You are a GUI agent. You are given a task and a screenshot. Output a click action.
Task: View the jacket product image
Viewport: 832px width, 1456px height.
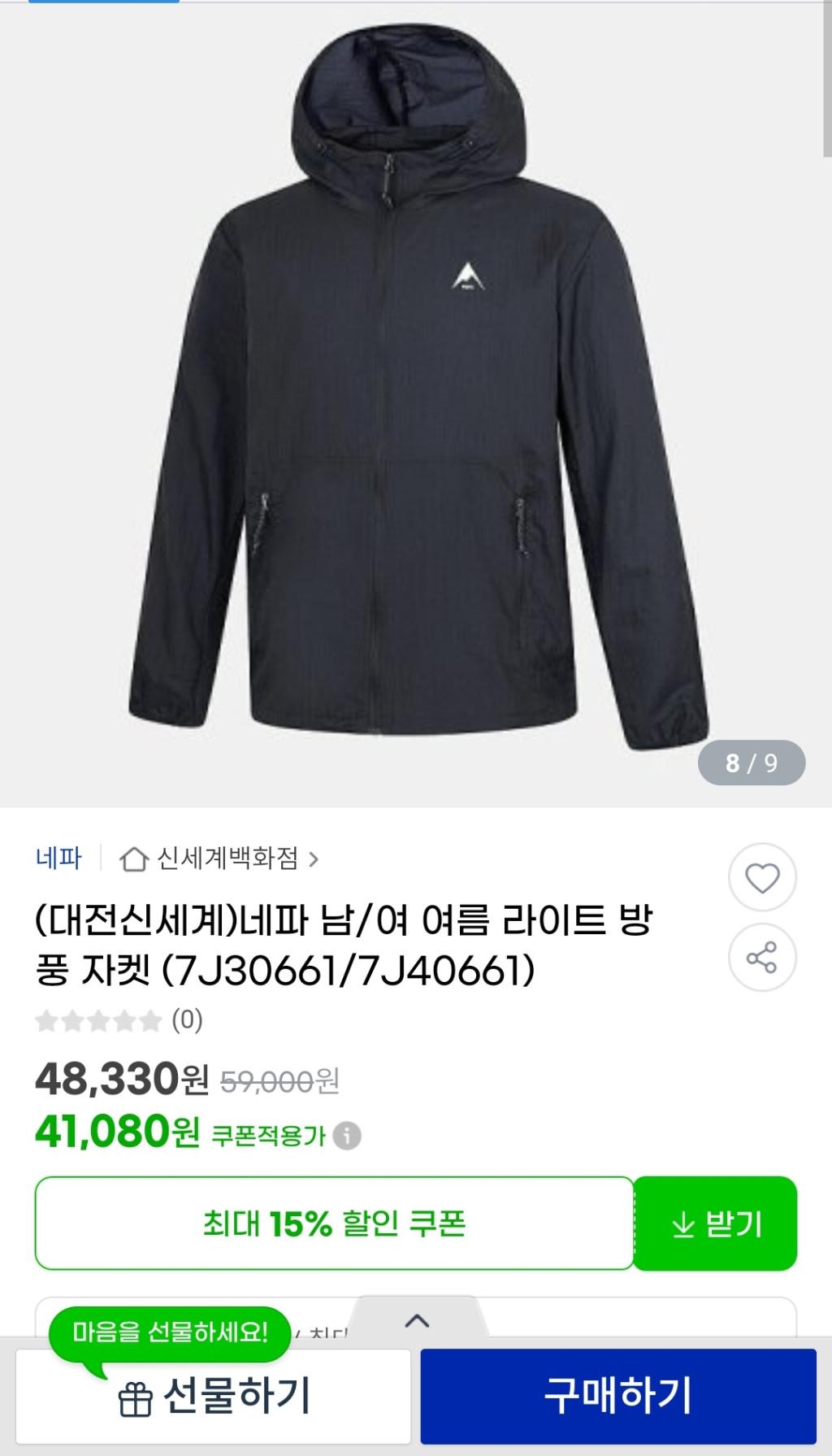[416, 390]
